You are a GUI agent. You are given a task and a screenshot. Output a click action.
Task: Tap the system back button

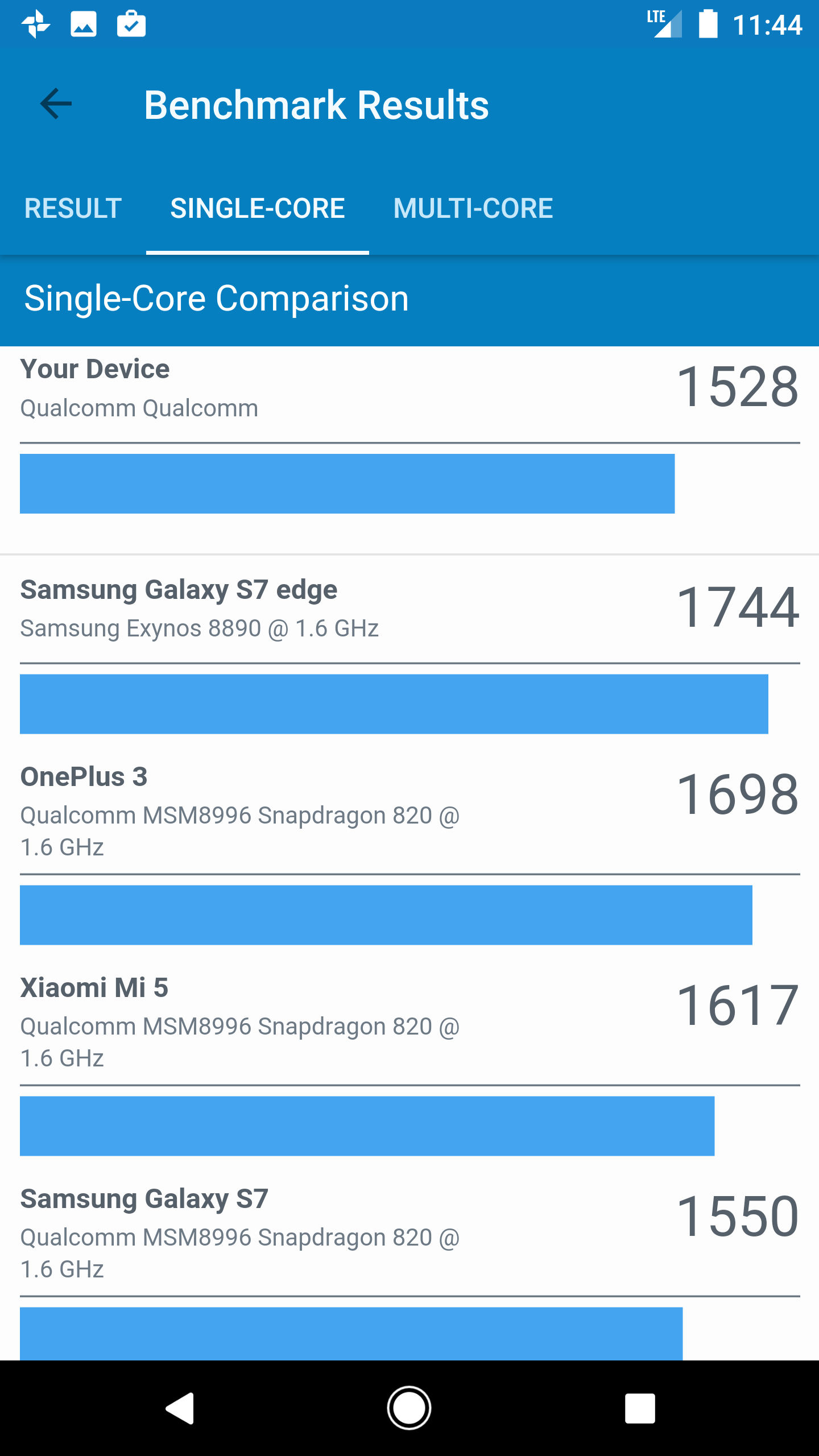pyautogui.click(x=180, y=1408)
